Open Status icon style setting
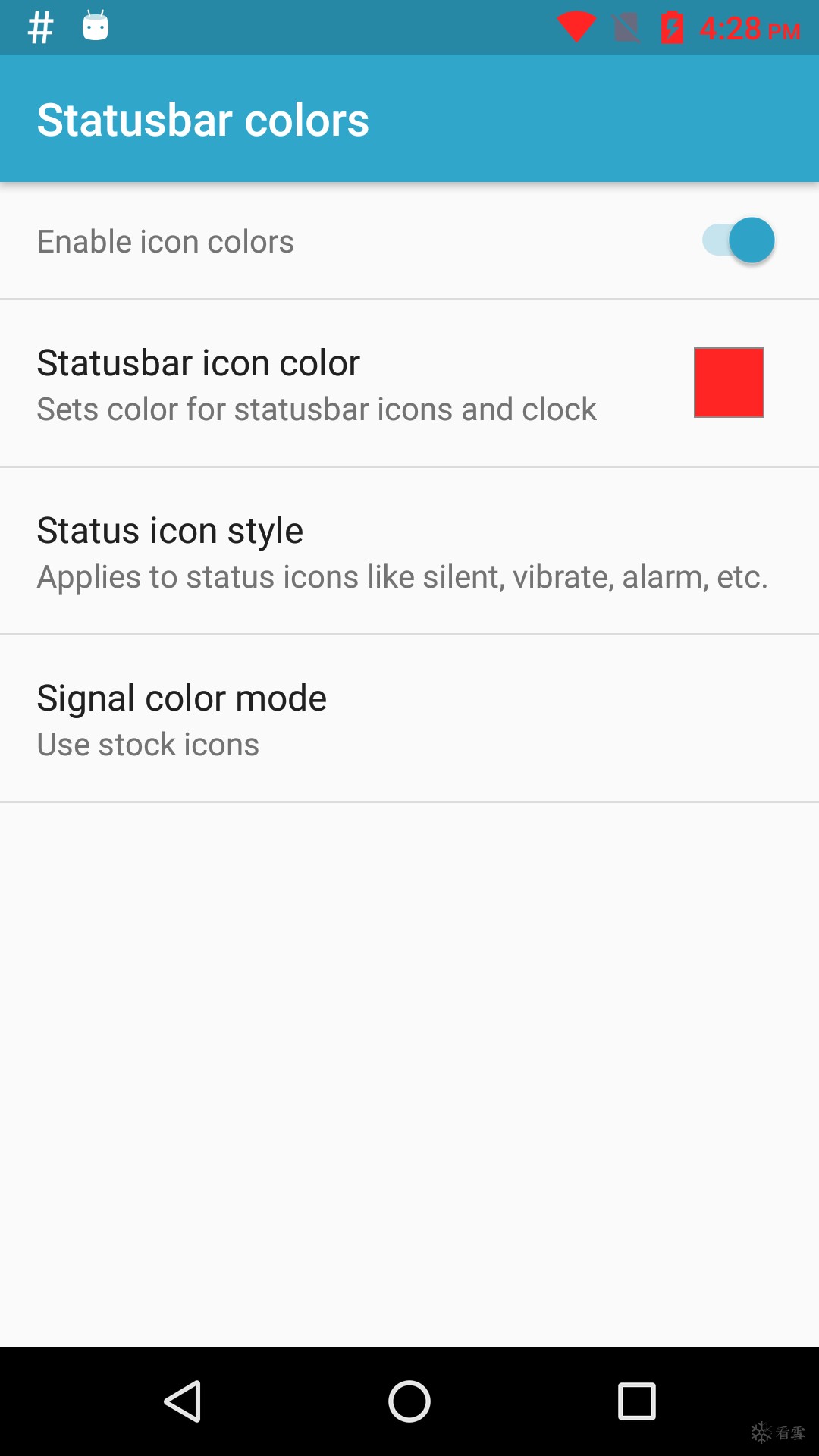Screen dimensions: 819x1456 tap(409, 551)
